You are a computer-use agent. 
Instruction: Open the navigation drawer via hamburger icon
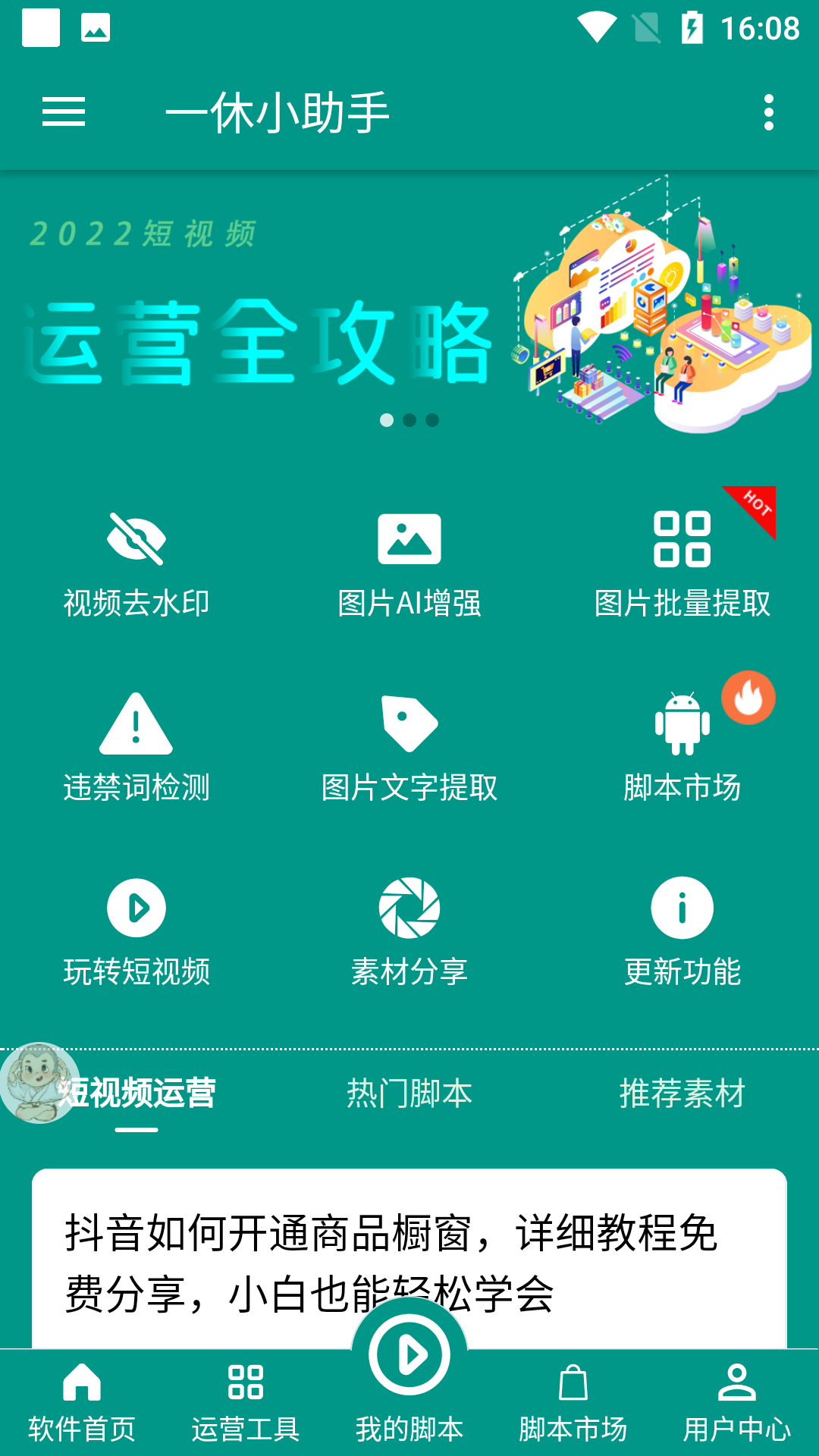click(64, 111)
